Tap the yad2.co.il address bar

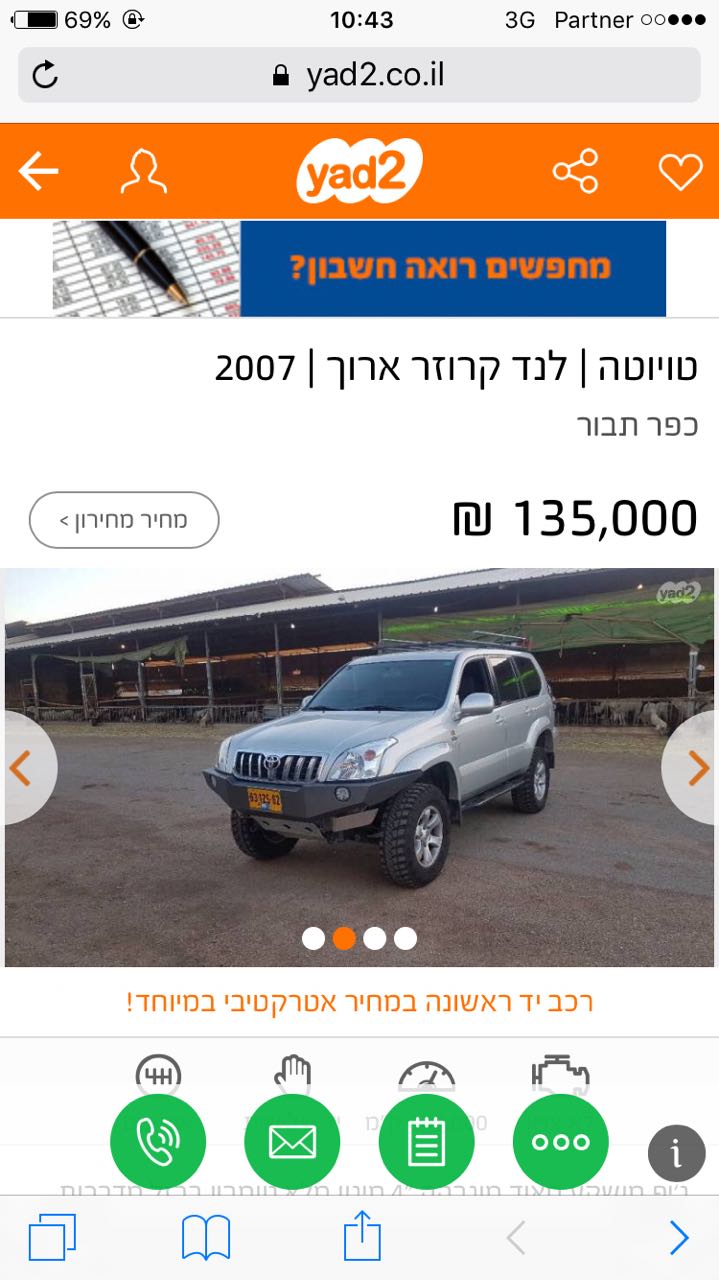360,75
